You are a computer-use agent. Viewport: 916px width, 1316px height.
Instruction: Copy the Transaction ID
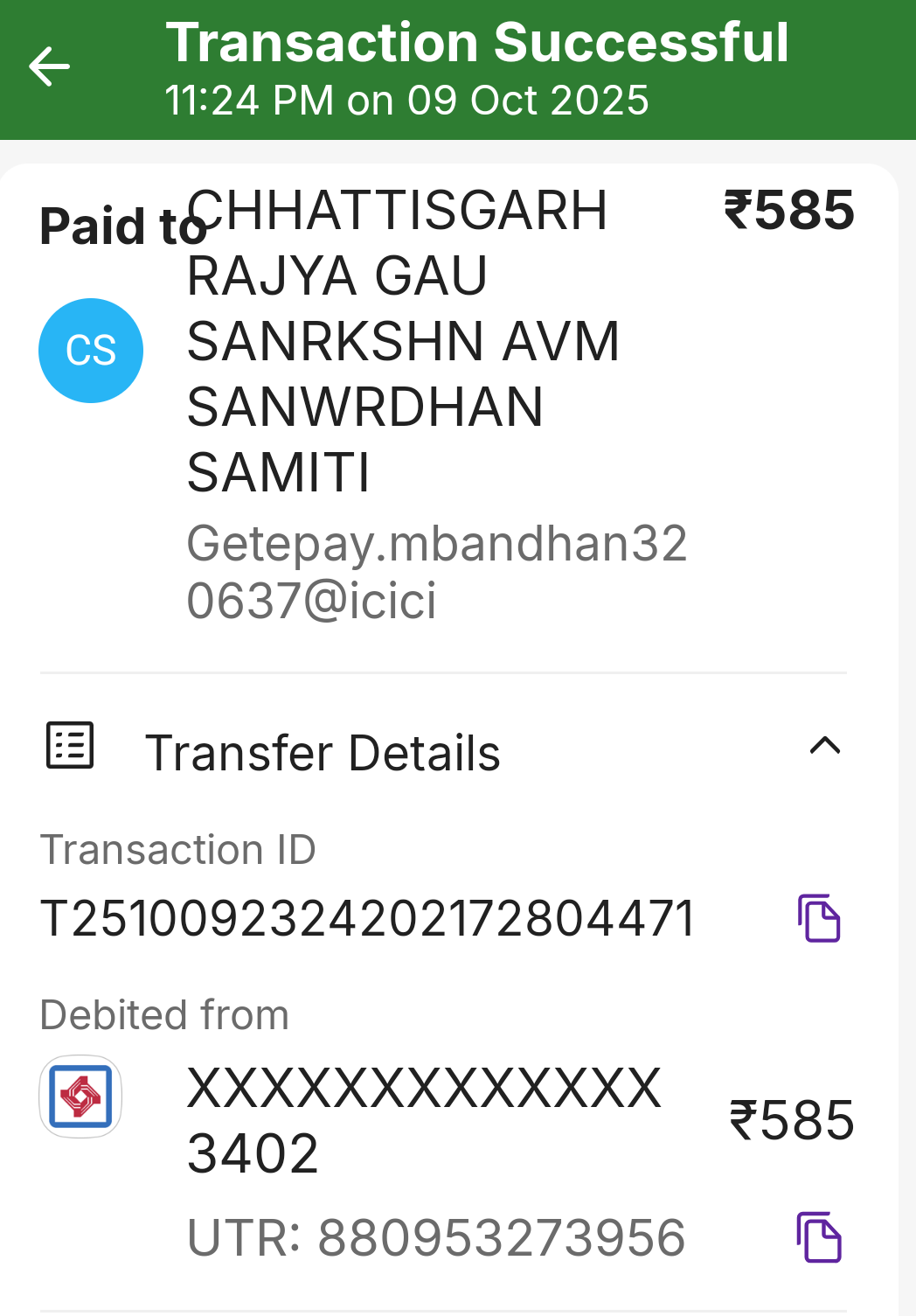coord(819,918)
